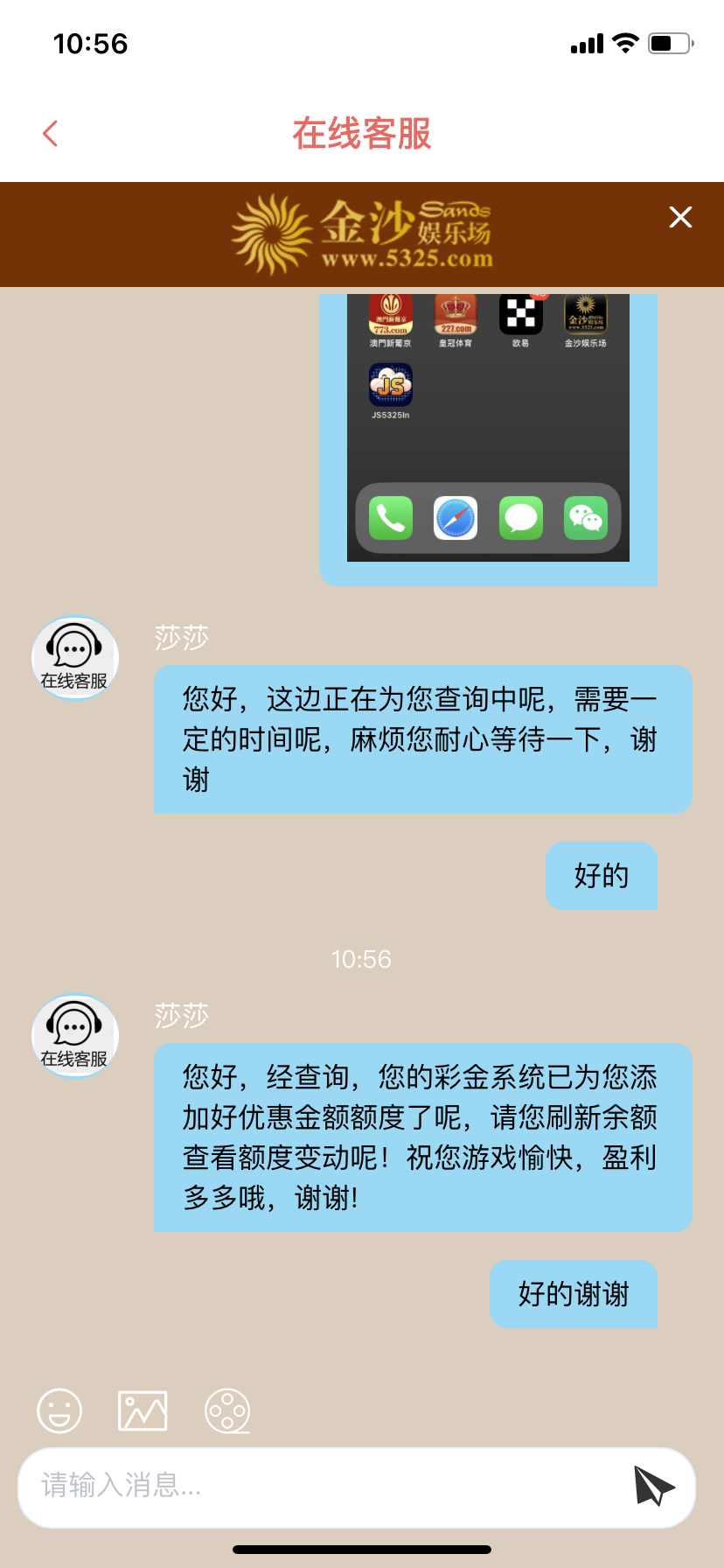Go back using the top-left arrow
724x1568 pixels.
(x=51, y=134)
